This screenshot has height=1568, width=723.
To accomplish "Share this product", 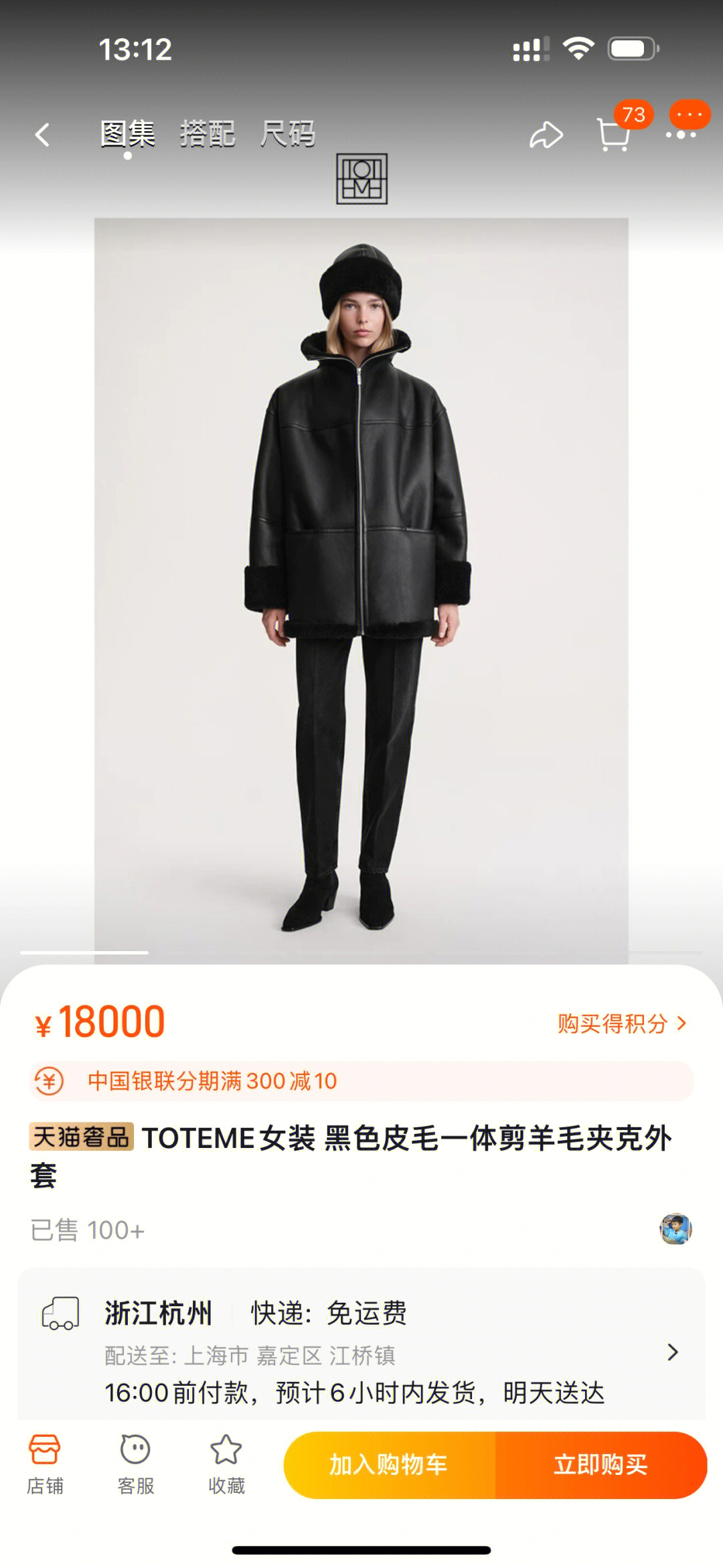I will point(546,135).
